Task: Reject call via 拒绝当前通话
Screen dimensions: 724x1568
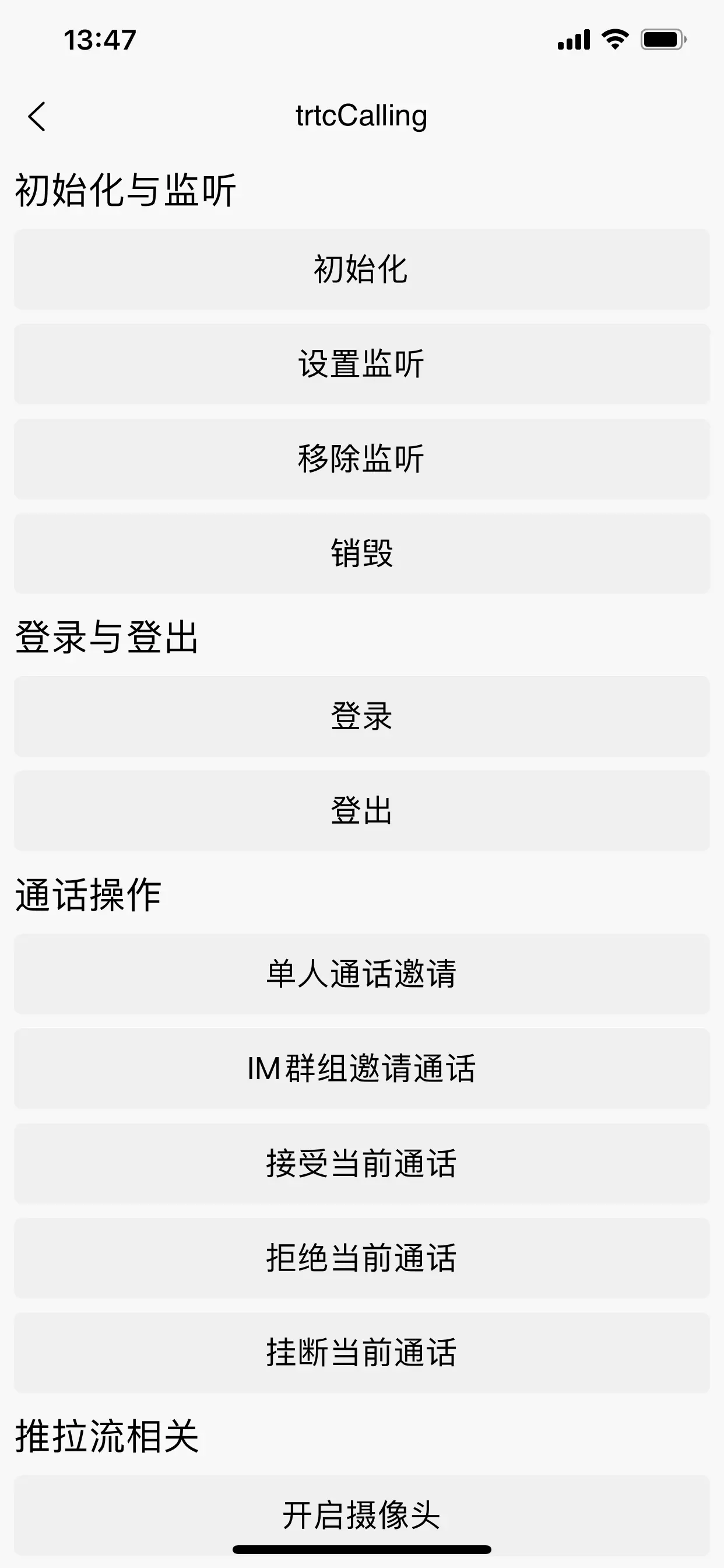Action: 361,1258
